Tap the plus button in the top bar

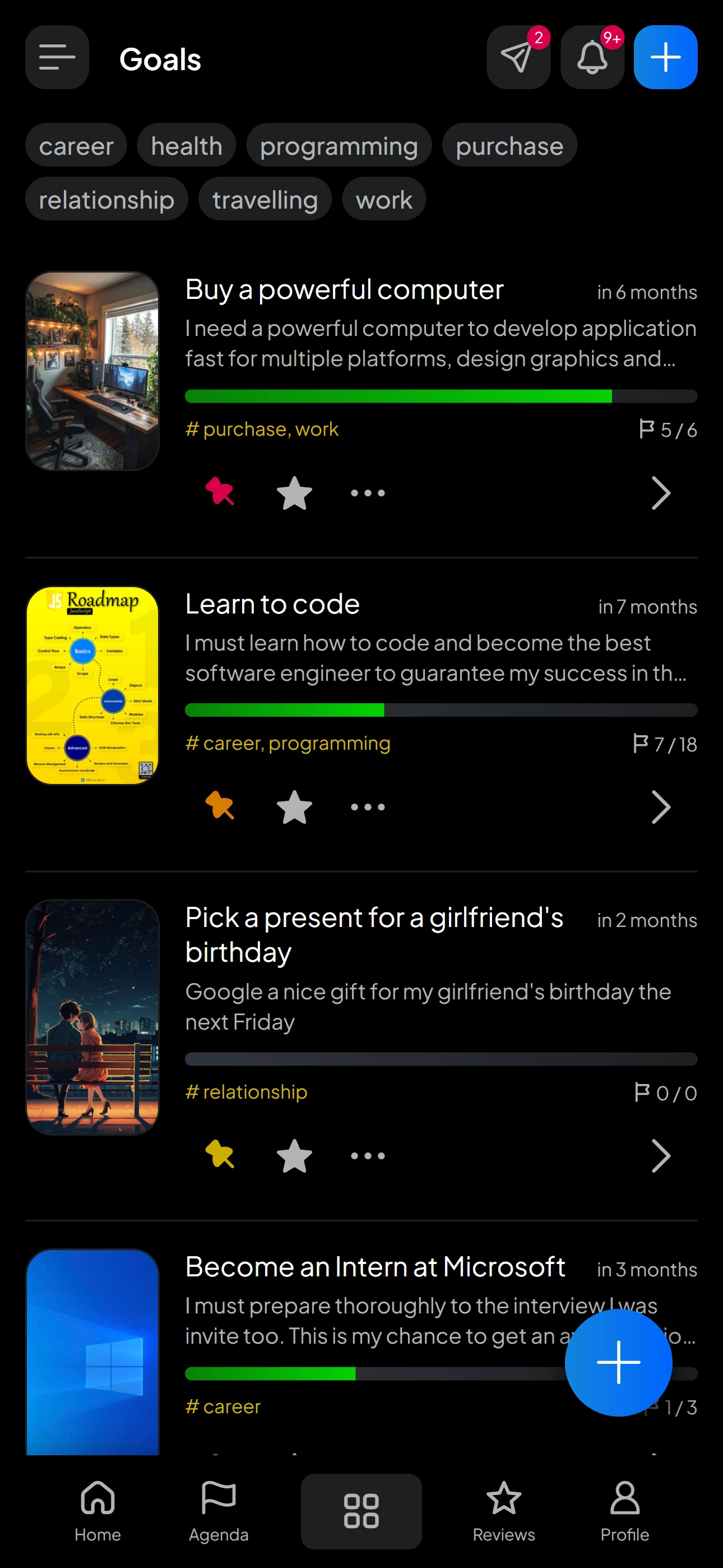coord(666,57)
